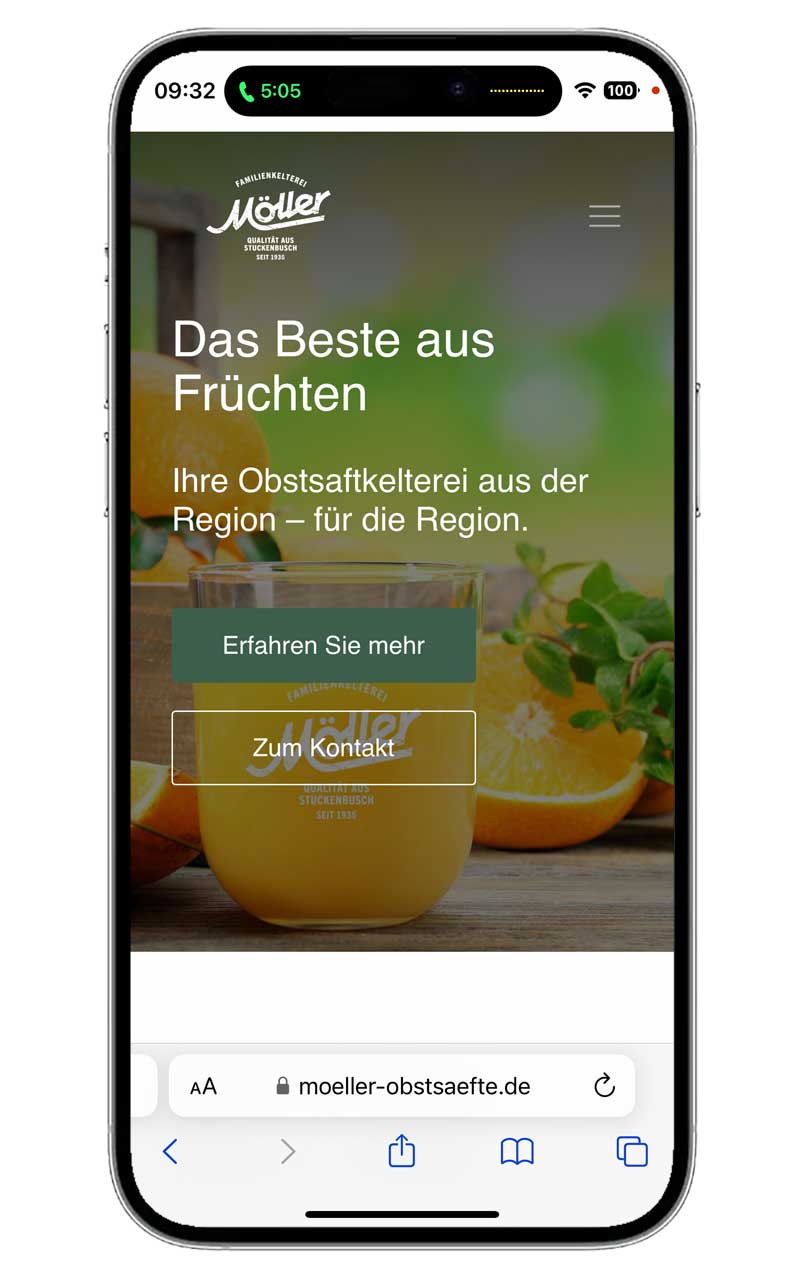Open the AA page settings menu
This screenshot has height=1280, width=800.
(203, 1086)
